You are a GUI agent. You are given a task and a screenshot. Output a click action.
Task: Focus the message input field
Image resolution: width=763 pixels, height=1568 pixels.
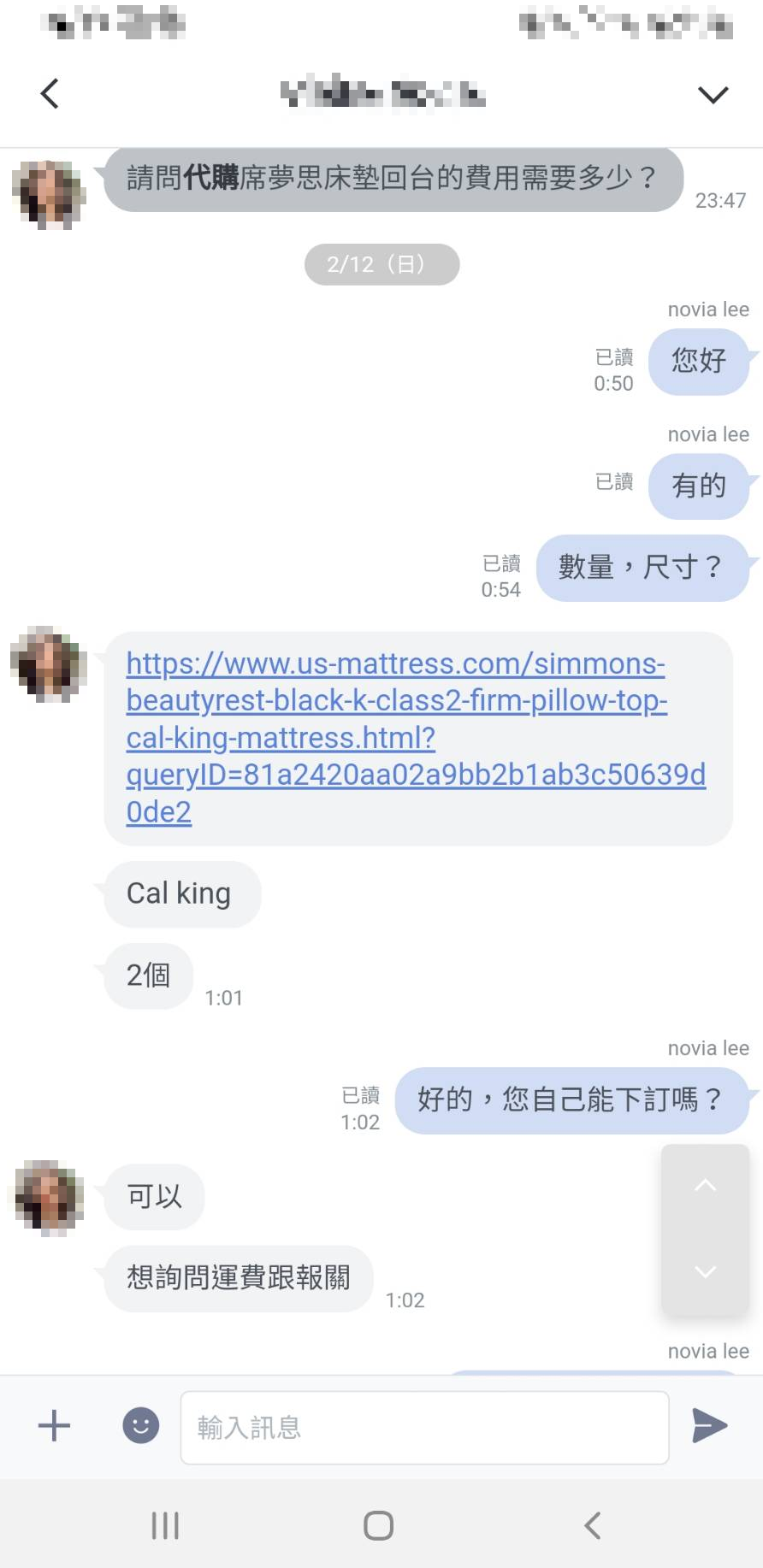(424, 1427)
